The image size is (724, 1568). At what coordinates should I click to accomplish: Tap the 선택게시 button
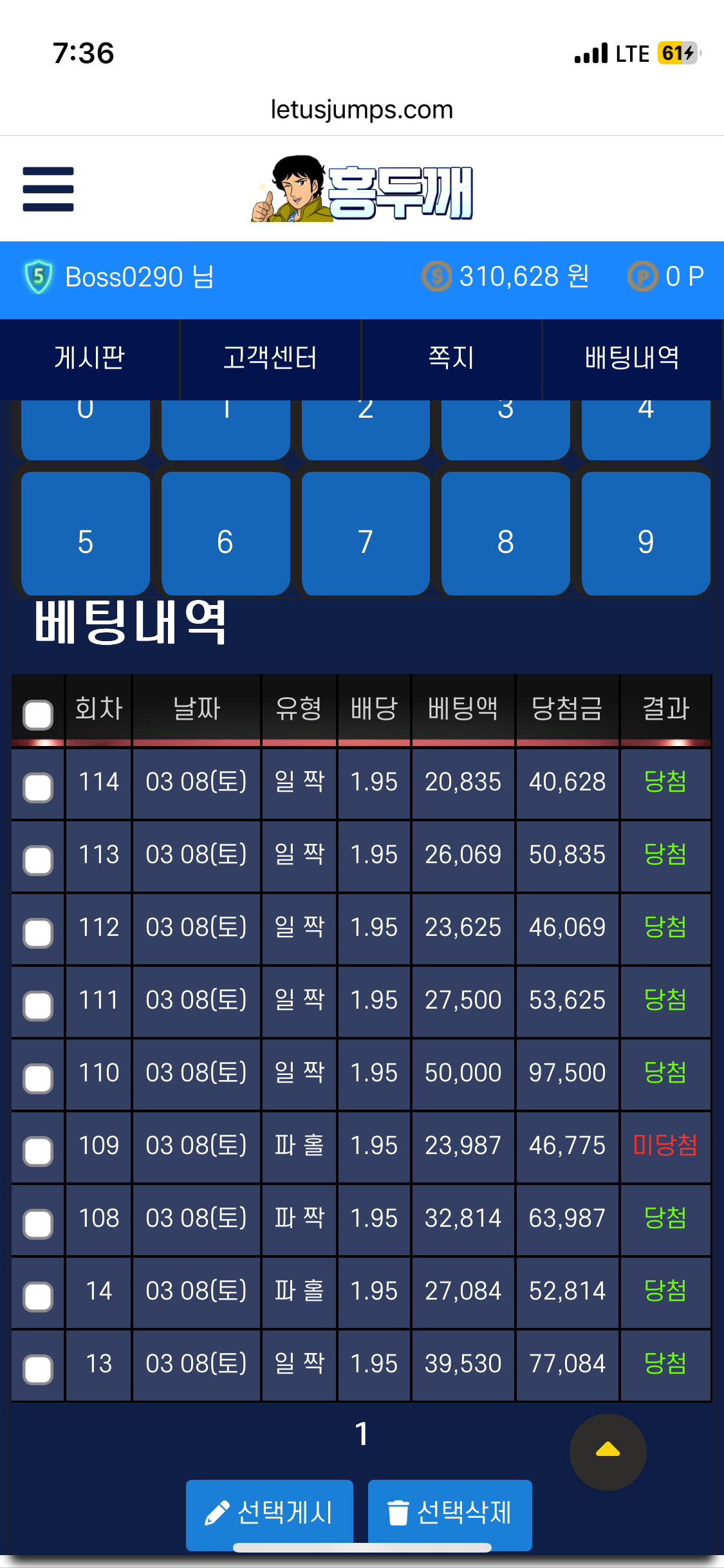[270, 1513]
